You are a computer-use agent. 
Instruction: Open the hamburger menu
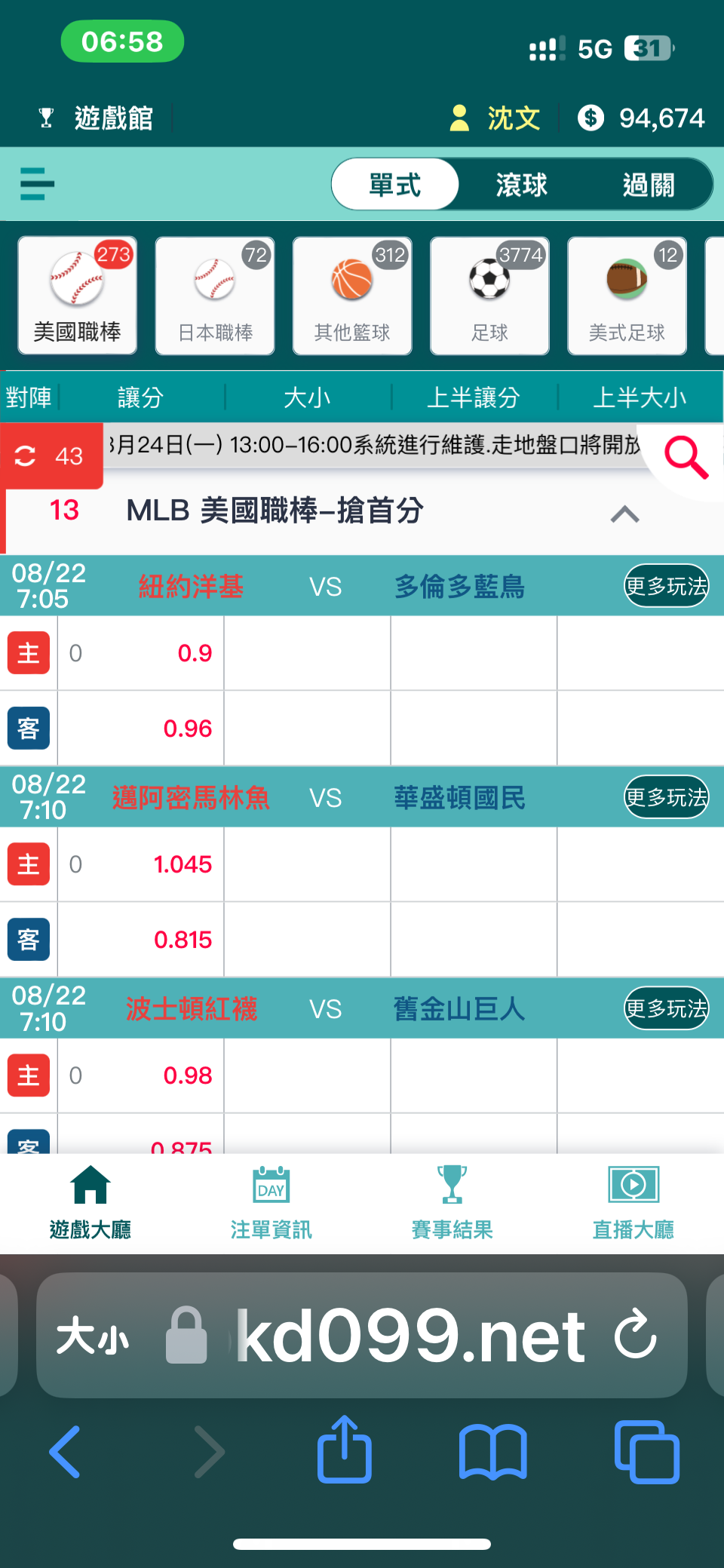pyautogui.click(x=37, y=184)
